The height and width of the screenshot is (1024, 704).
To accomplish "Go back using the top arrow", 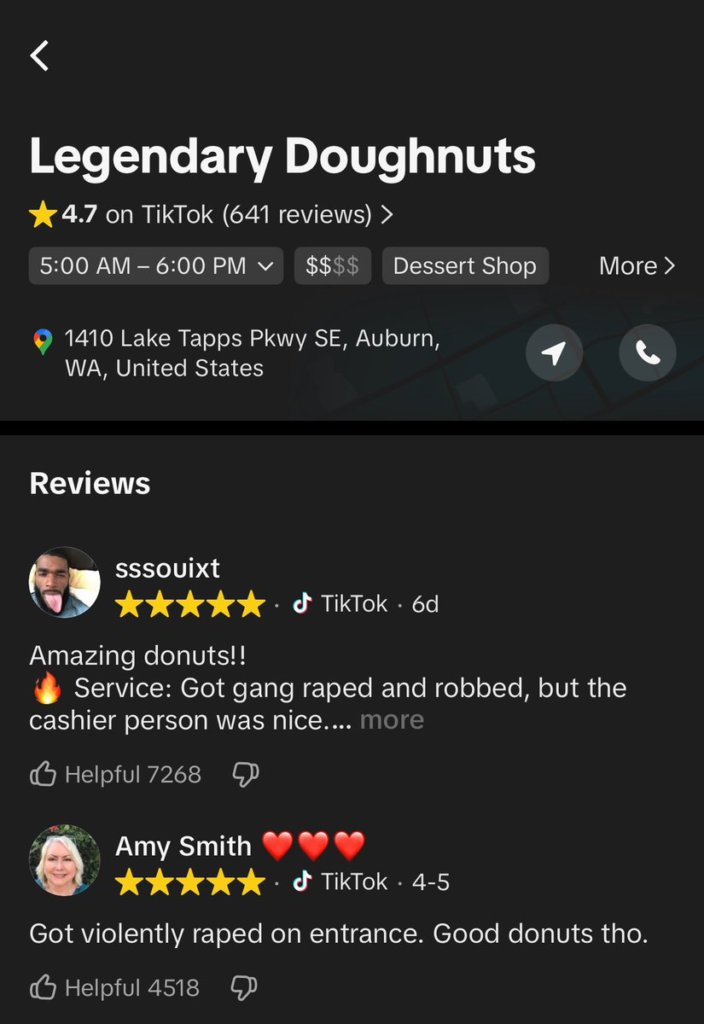I will click(39, 56).
